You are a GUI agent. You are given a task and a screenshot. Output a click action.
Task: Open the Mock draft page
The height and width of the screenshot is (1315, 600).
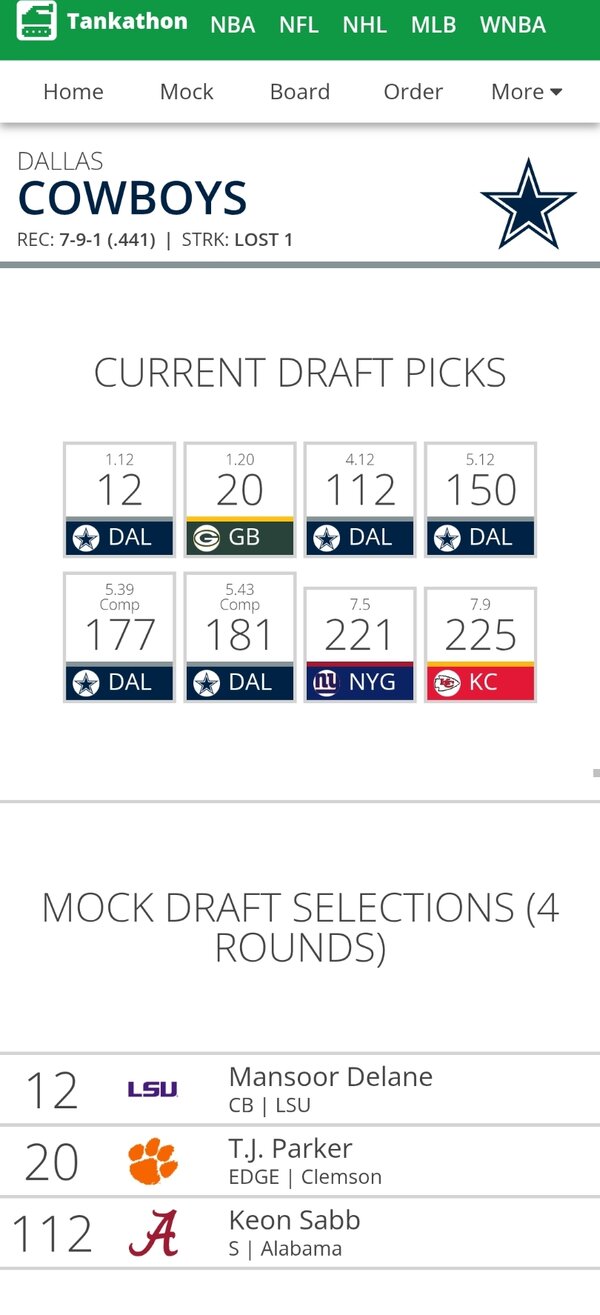[x=186, y=91]
